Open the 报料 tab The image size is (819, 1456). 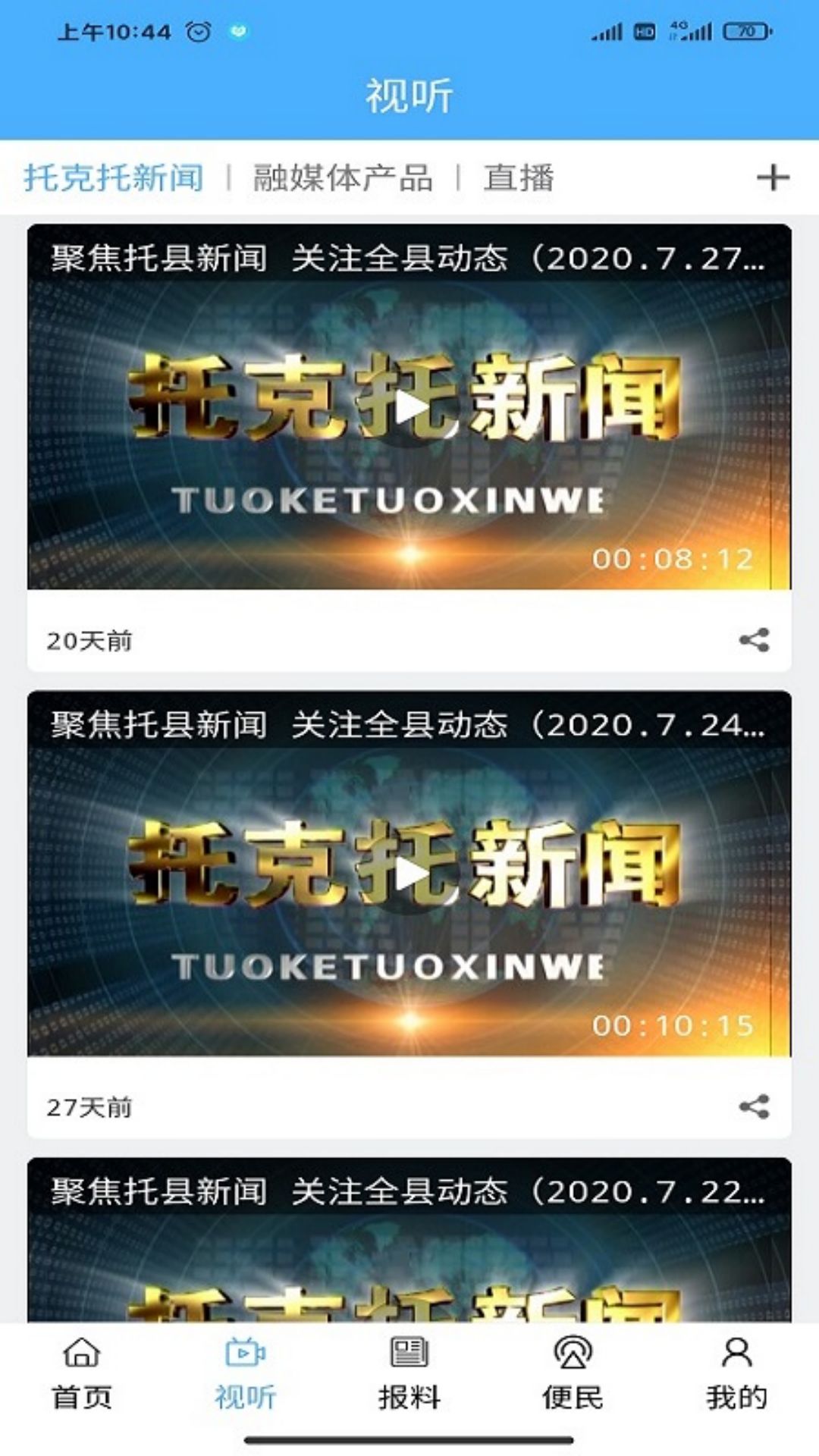point(409,1374)
